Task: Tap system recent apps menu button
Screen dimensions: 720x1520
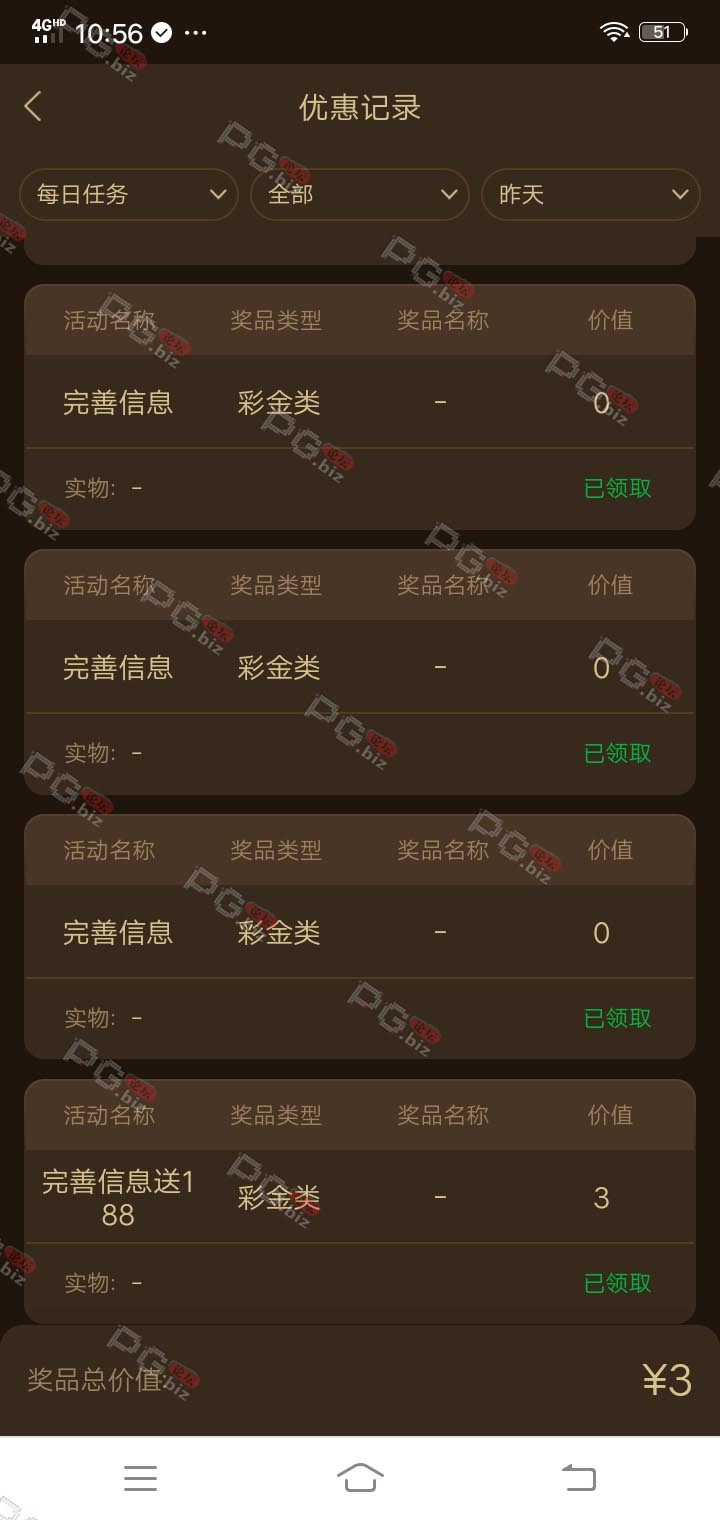Action: 140,1477
